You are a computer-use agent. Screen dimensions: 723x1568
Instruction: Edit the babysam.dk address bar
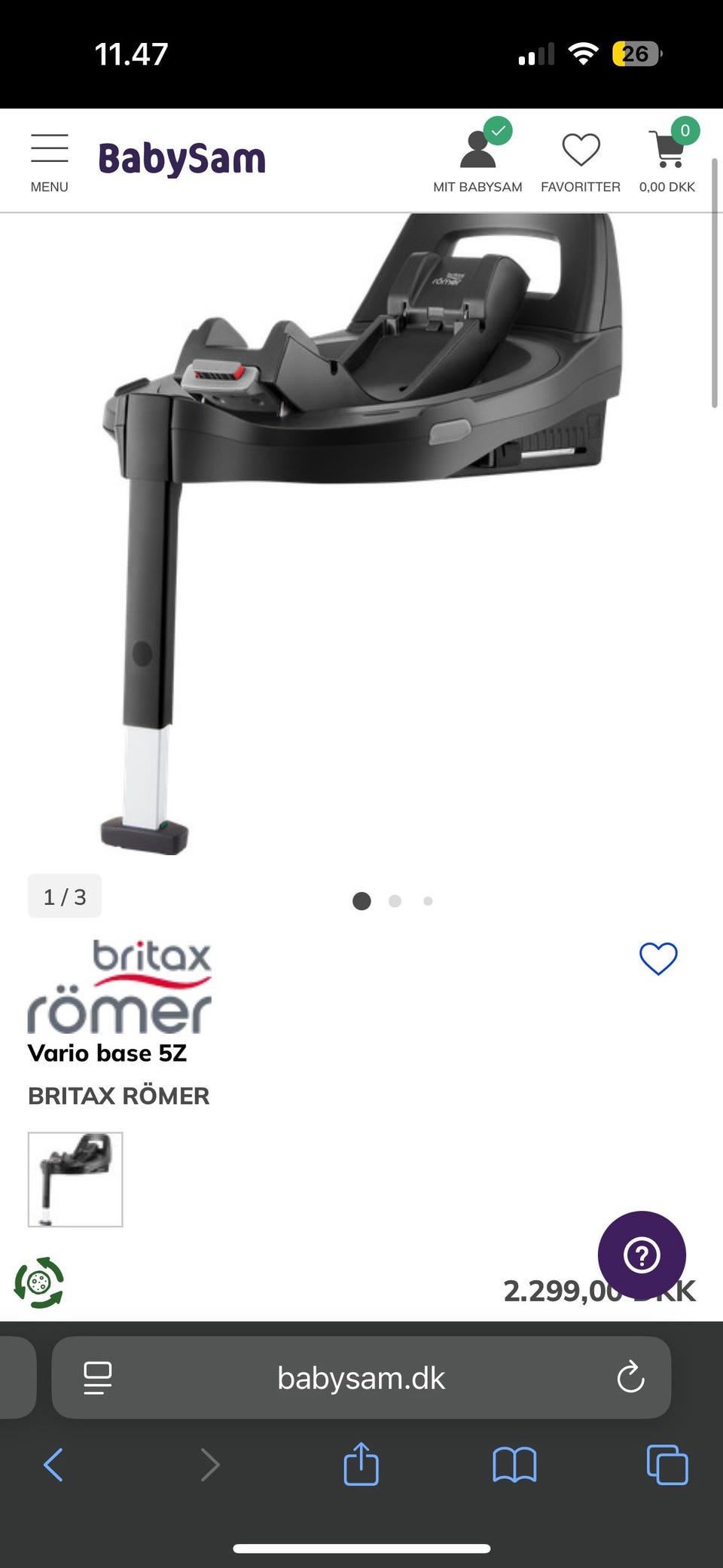click(361, 1378)
